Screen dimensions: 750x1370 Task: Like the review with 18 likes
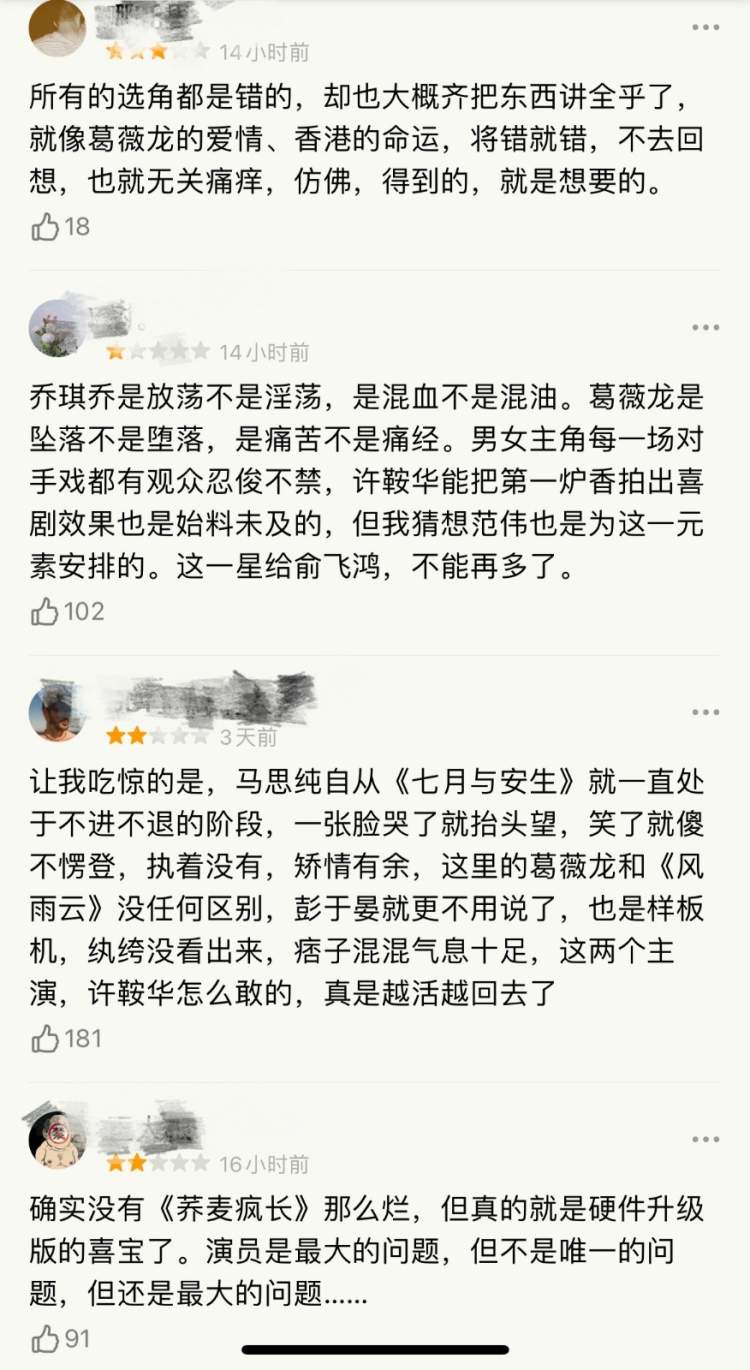(x=46, y=227)
